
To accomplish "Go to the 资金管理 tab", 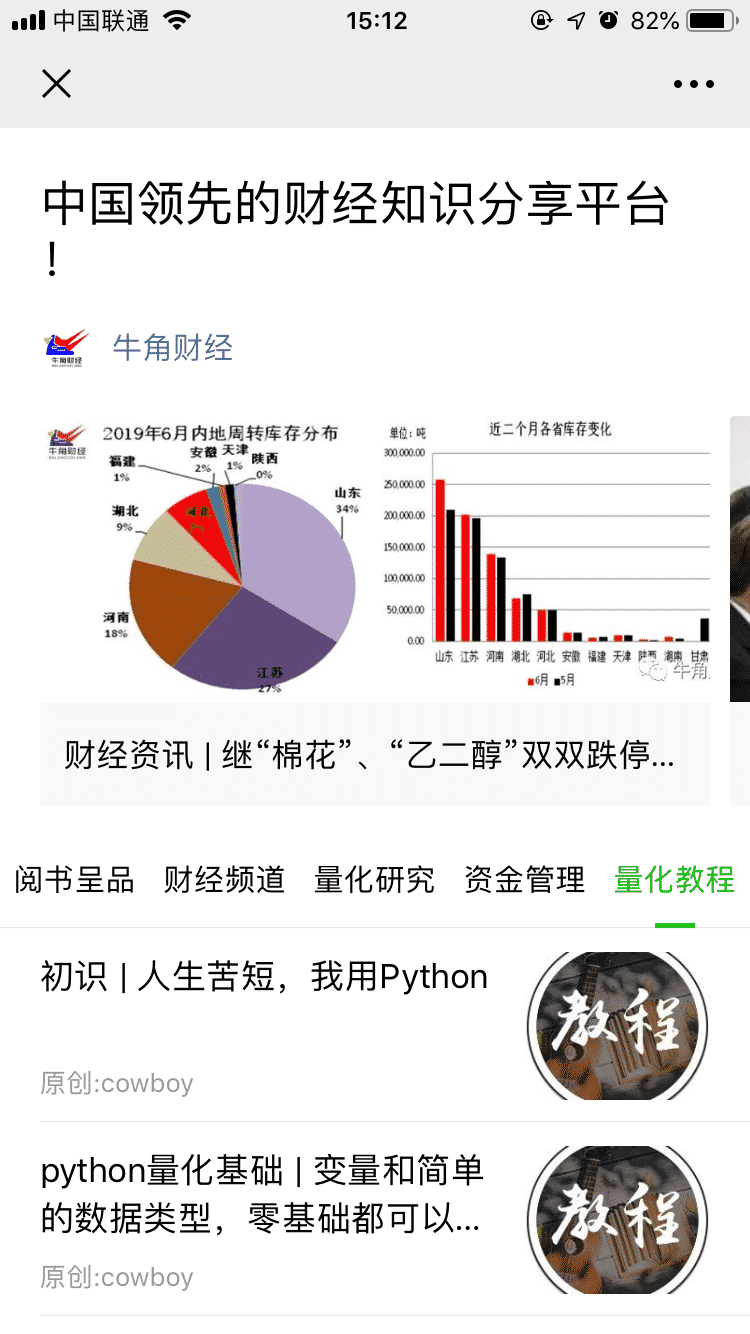I will [525, 880].
